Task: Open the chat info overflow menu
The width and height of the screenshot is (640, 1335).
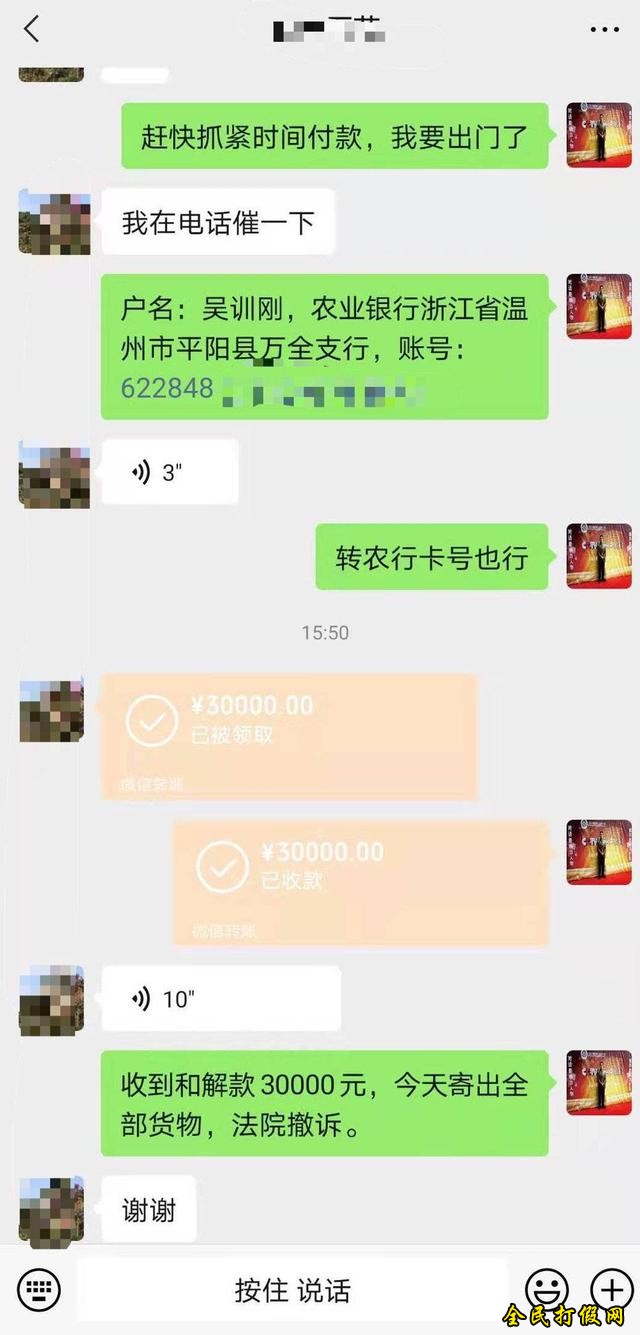Action: click(x=604, y=30)
